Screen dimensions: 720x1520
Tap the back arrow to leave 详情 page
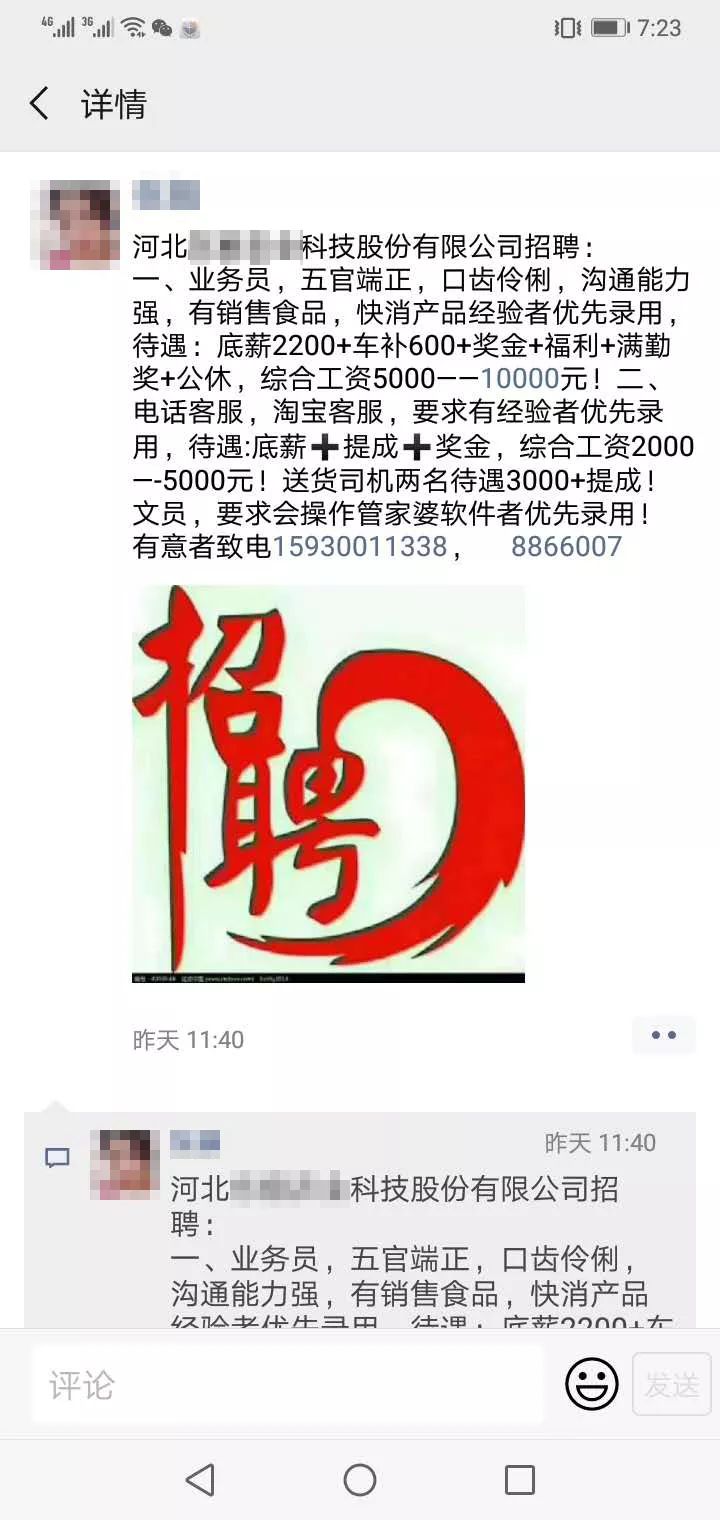pos(39,104)
